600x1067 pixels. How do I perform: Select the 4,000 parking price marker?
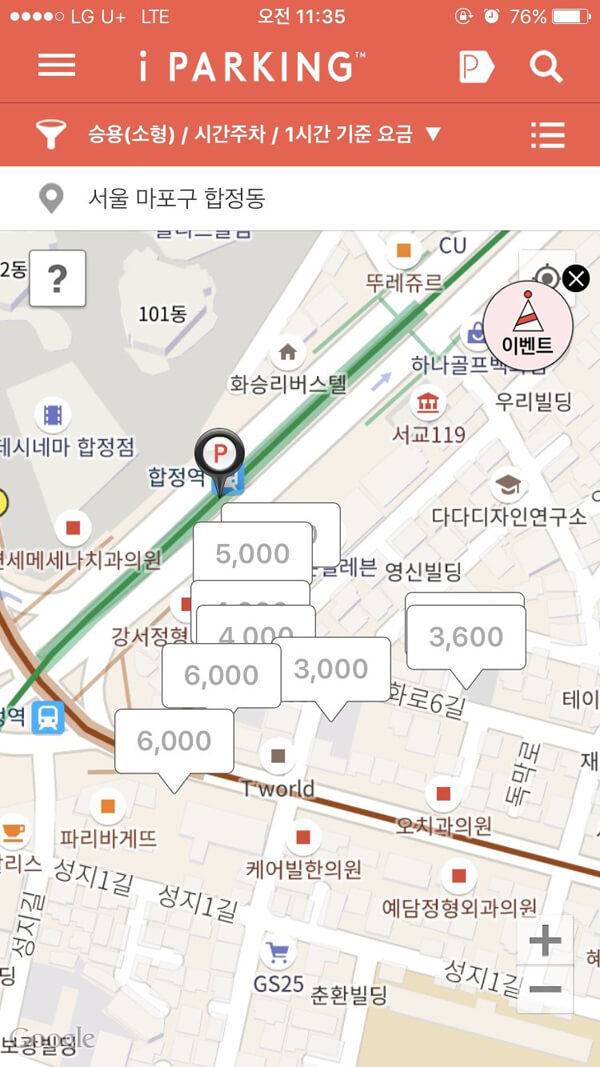[256, 630]
